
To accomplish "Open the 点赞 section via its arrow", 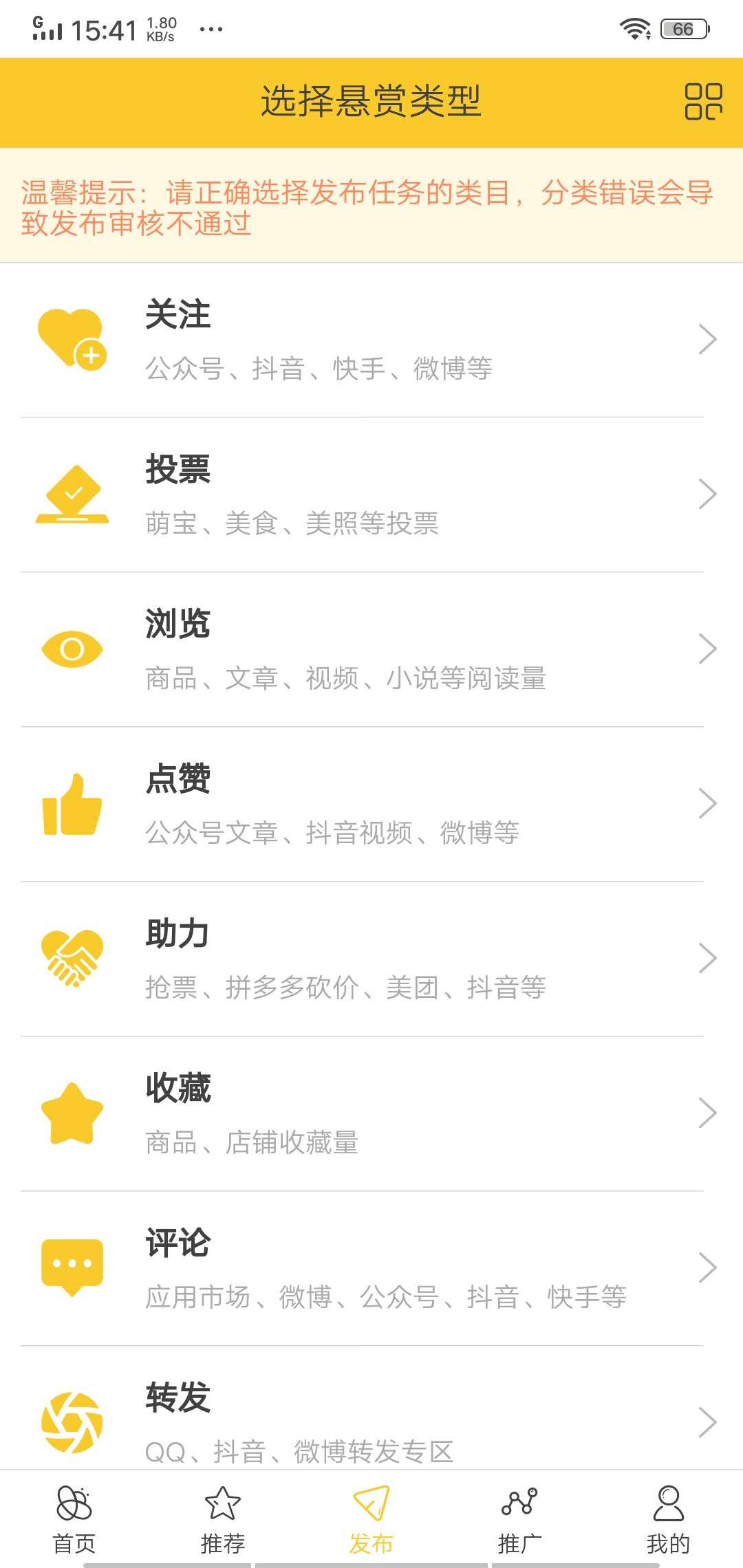I will point(709,802).
